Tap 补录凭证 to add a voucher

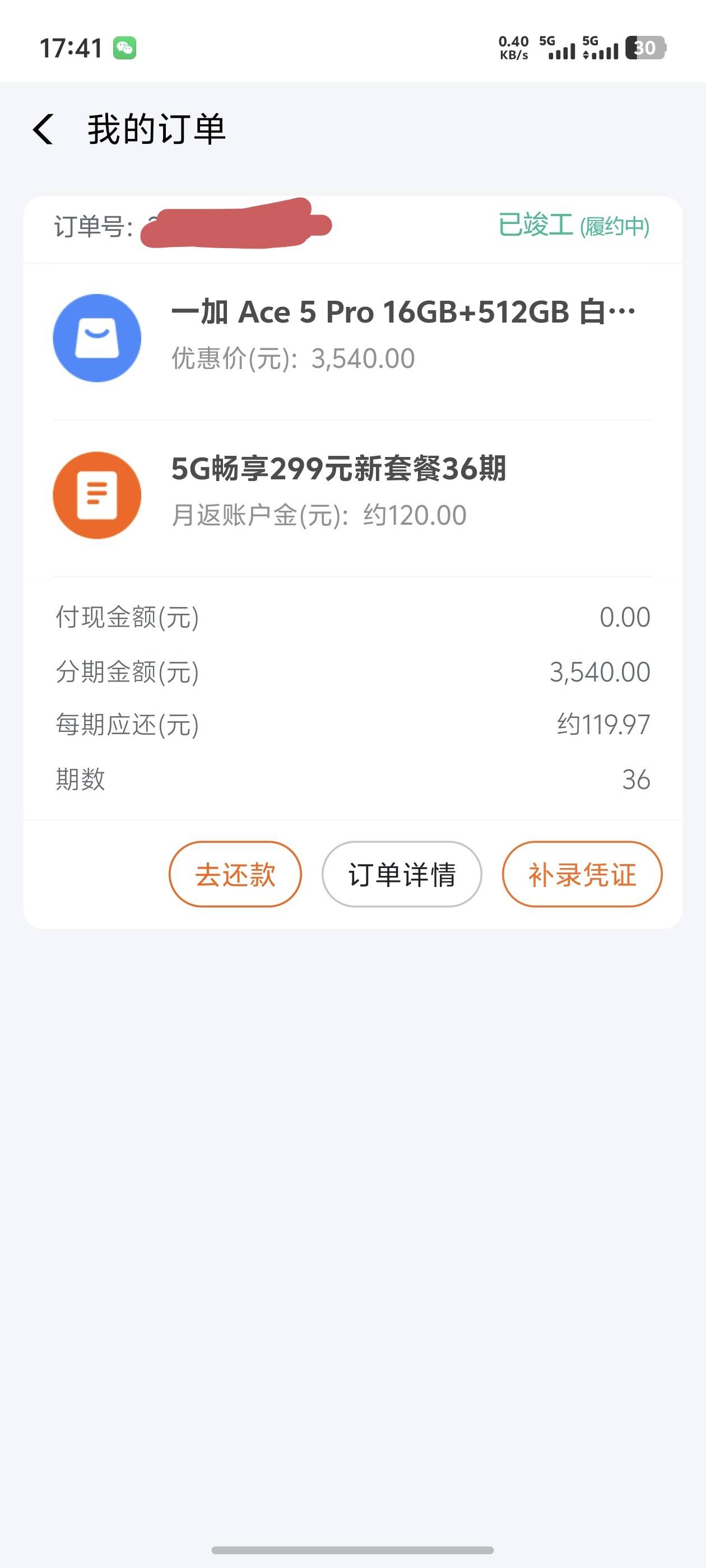(582, 874)
